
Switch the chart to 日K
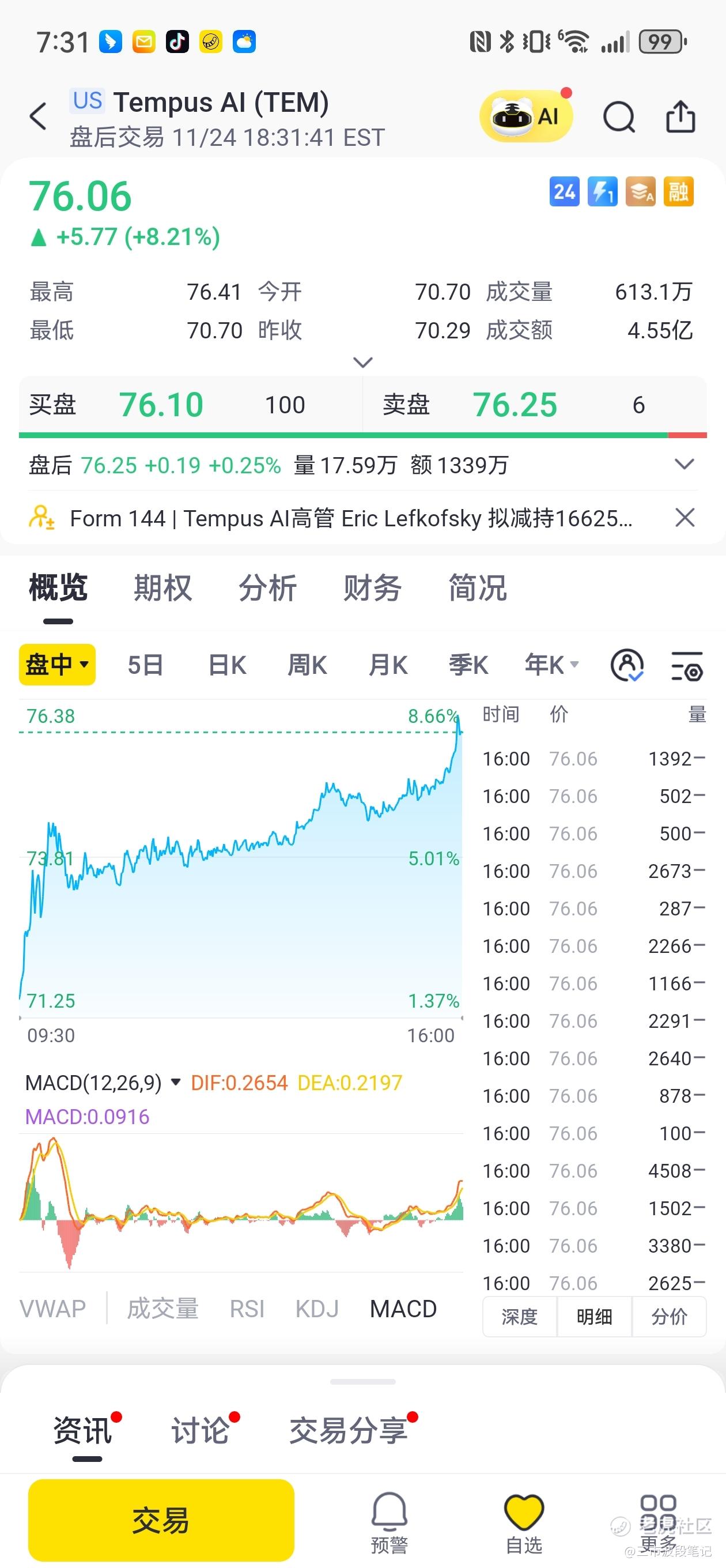(227, 665)
